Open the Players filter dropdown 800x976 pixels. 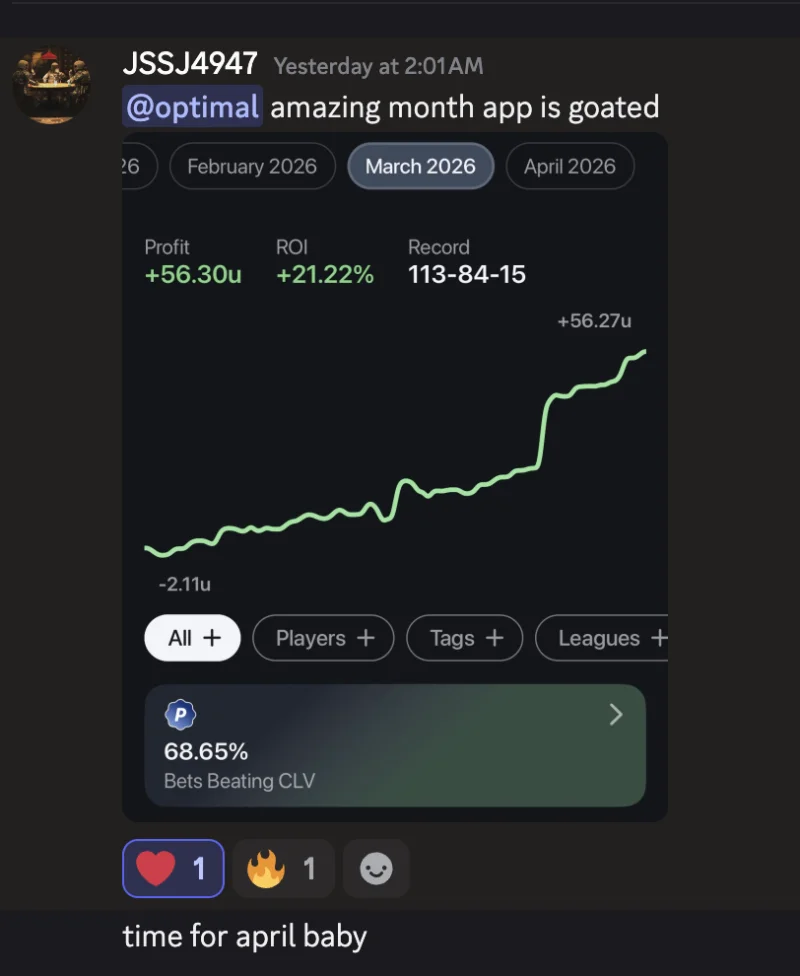coord(323,638)
